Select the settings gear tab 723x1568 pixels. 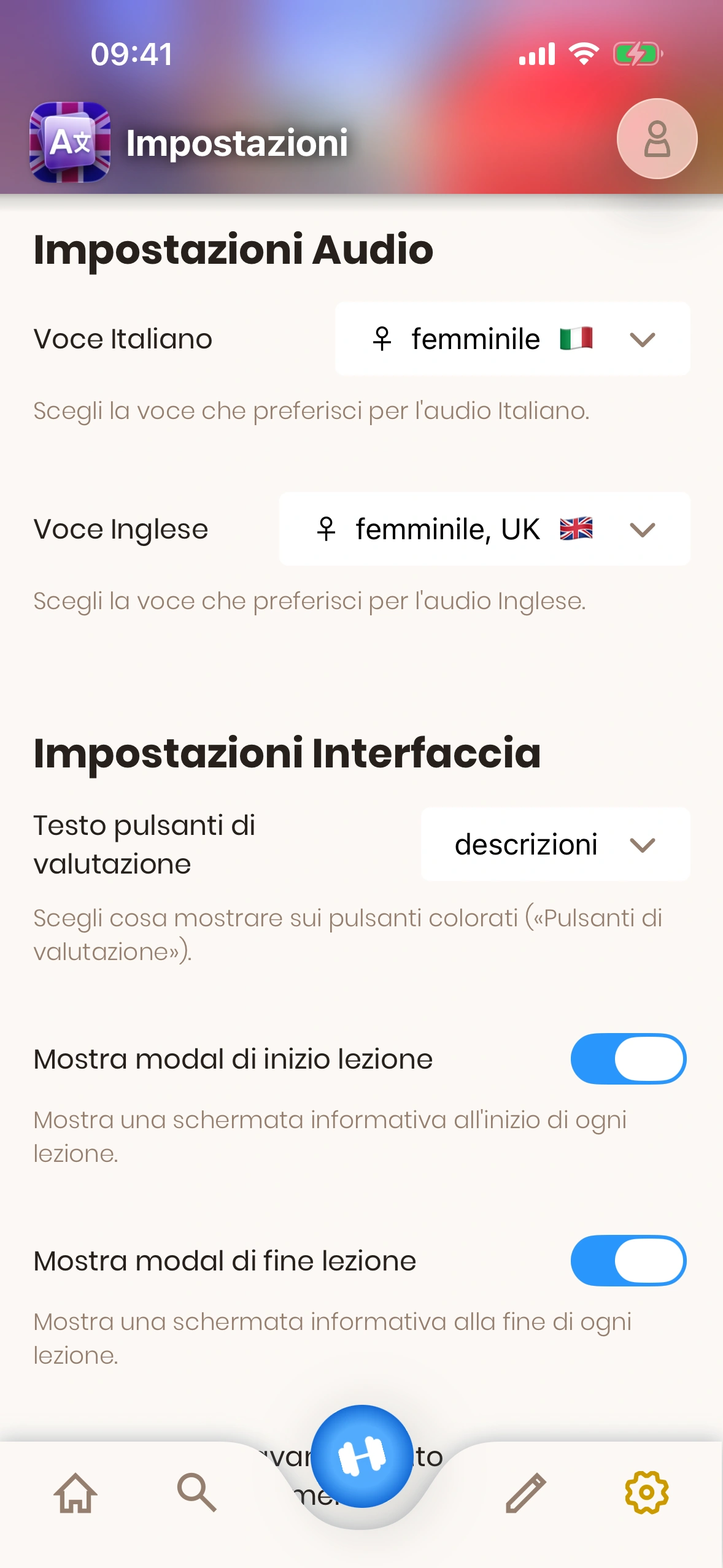pos(646,1492)
